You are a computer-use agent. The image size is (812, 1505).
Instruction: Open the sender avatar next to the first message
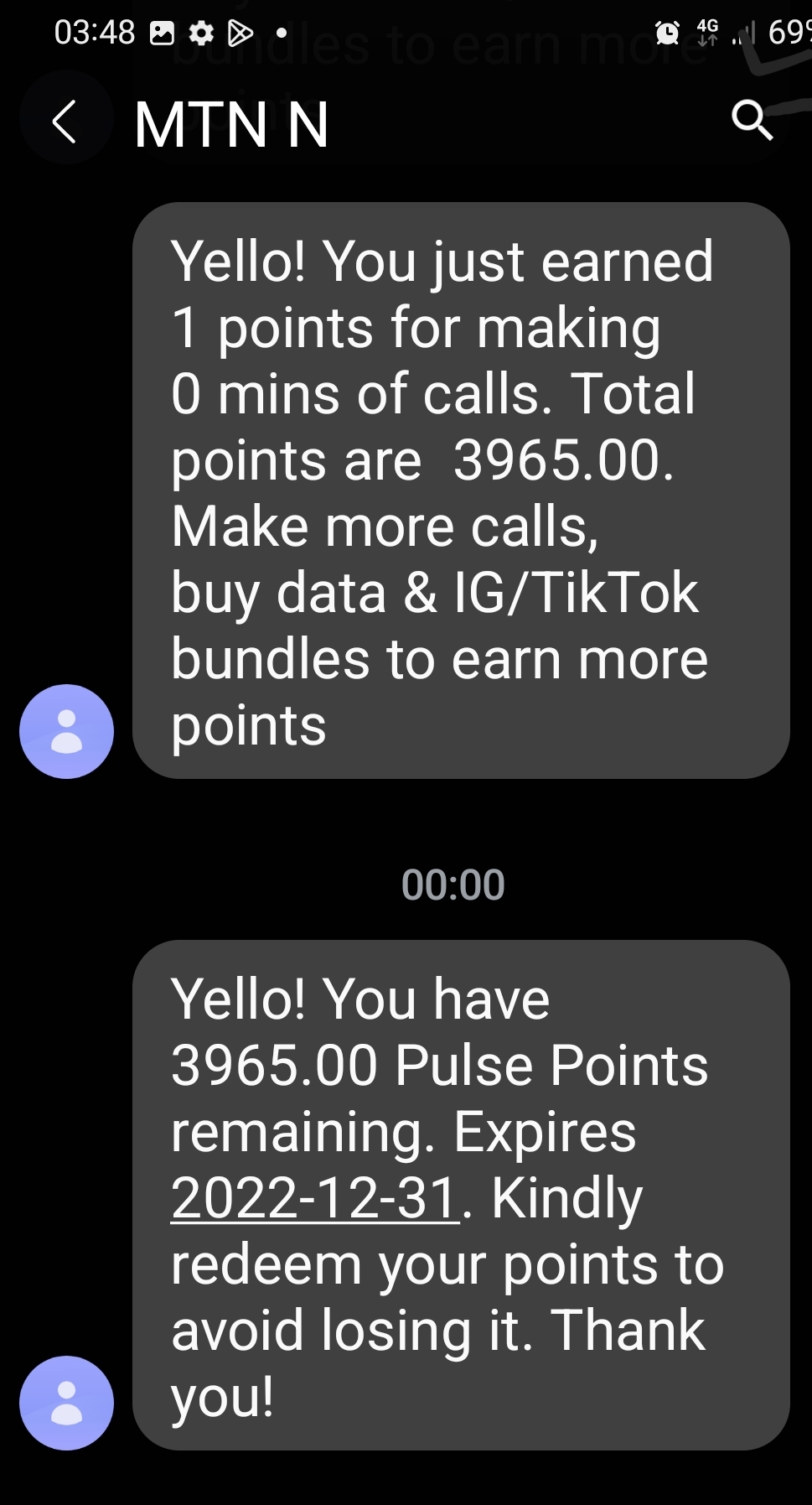[x=66, y=730]
